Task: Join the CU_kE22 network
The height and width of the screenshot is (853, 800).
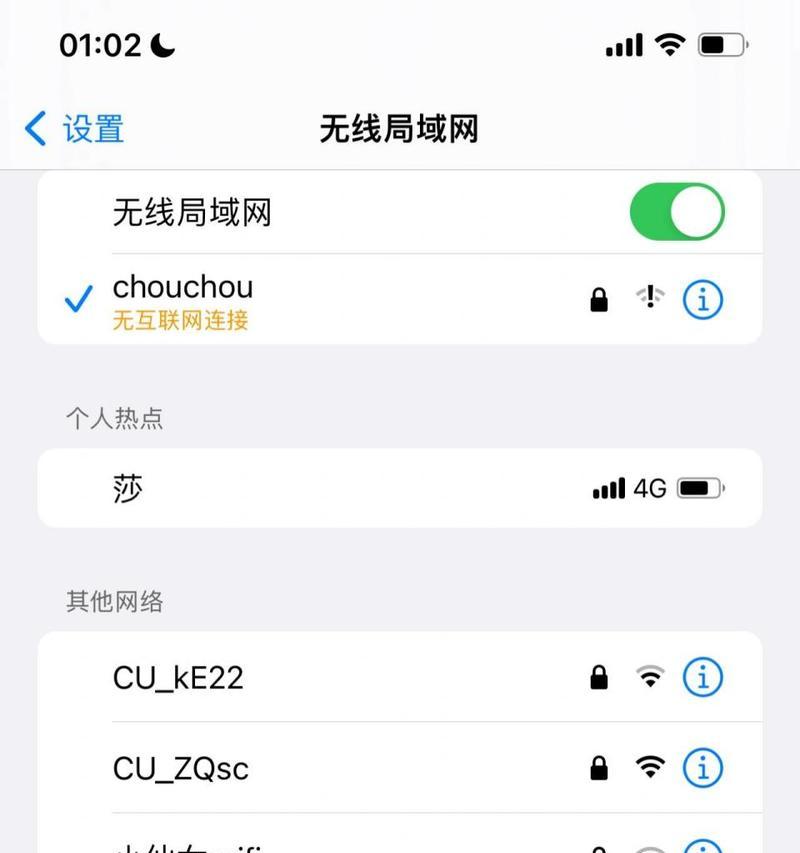Action: pos(300,678)
